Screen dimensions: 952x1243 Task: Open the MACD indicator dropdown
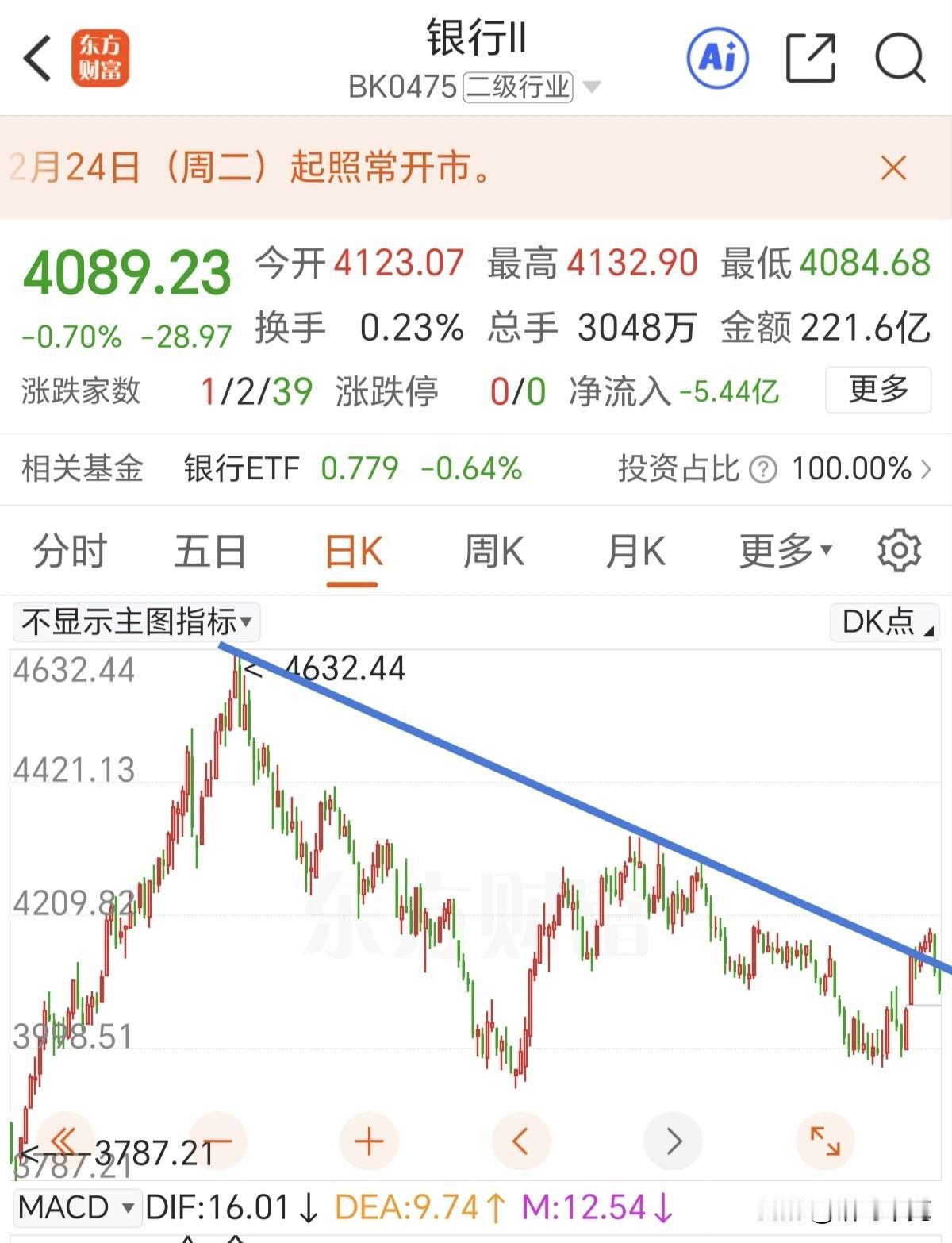(x=77, y=1206)
